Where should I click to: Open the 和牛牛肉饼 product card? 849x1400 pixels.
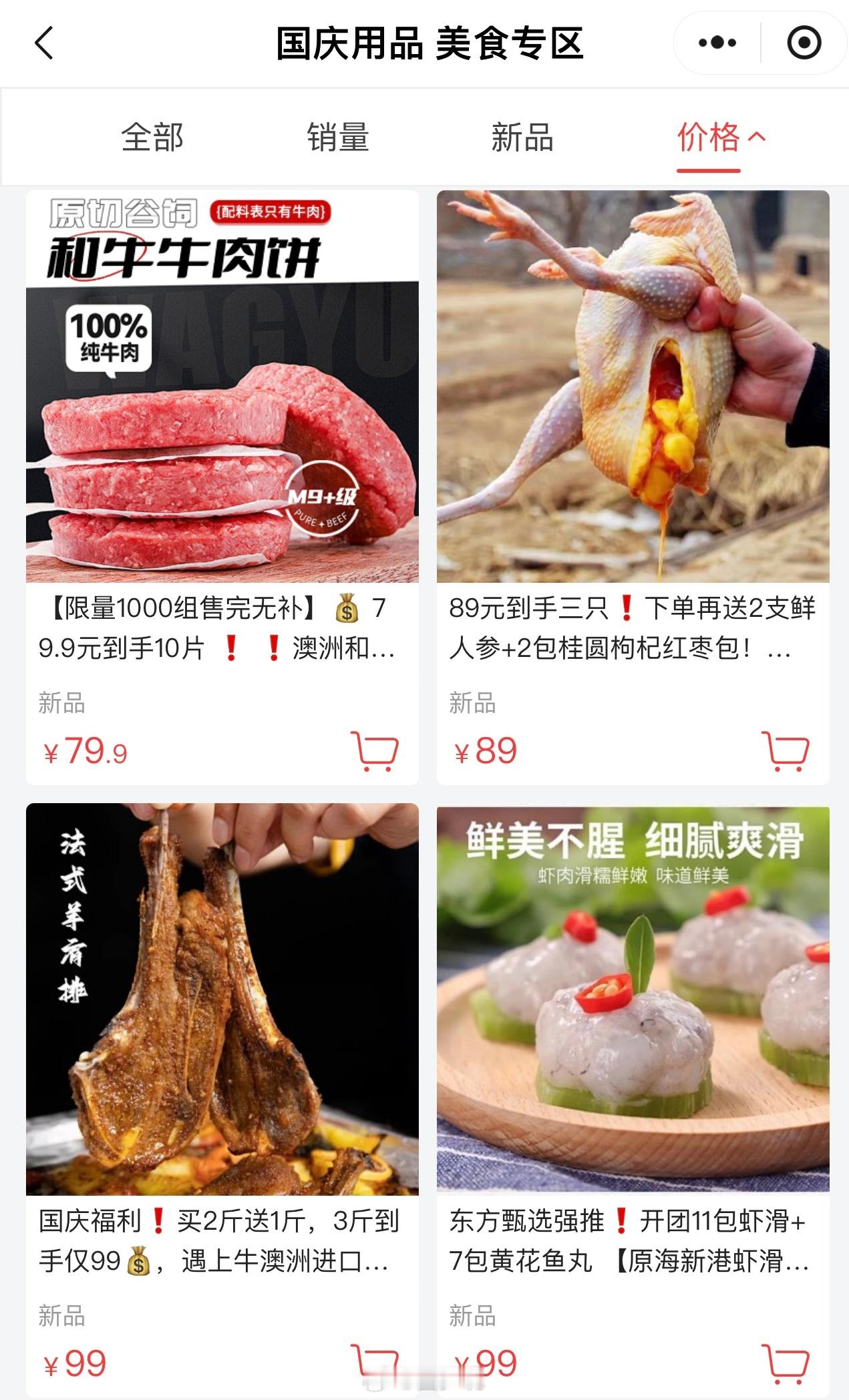pos(222,487)
